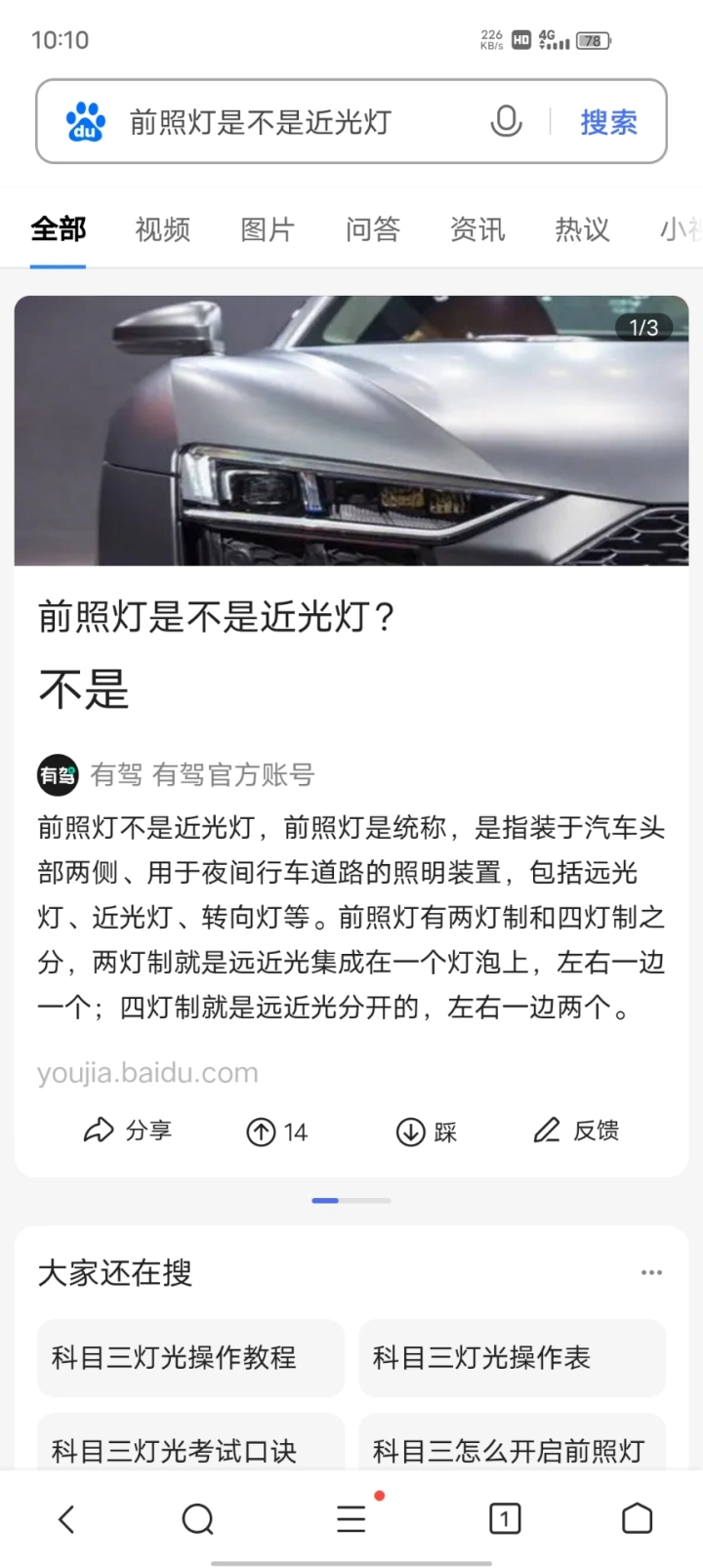Open the tab switcher showing 1
Viewport: 703px width, 1568px height.
coord(504,1519)
